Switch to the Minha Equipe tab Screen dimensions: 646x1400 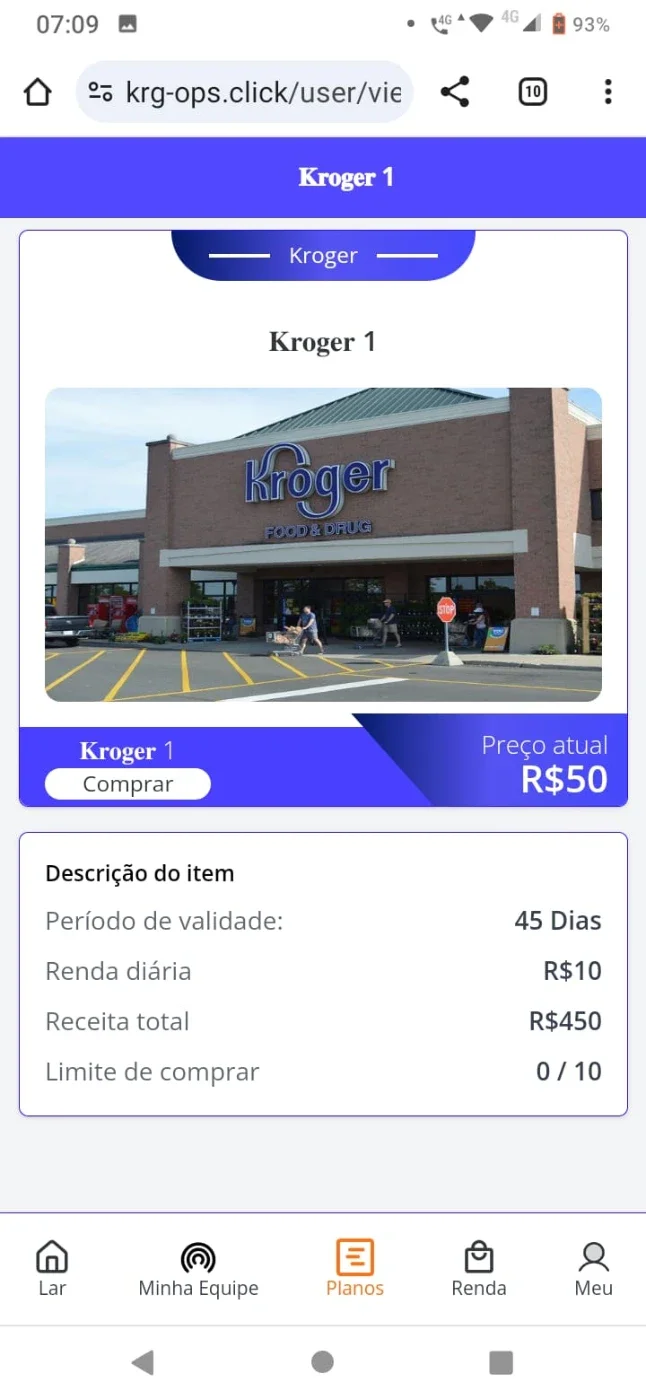[x=198, y=1268]
